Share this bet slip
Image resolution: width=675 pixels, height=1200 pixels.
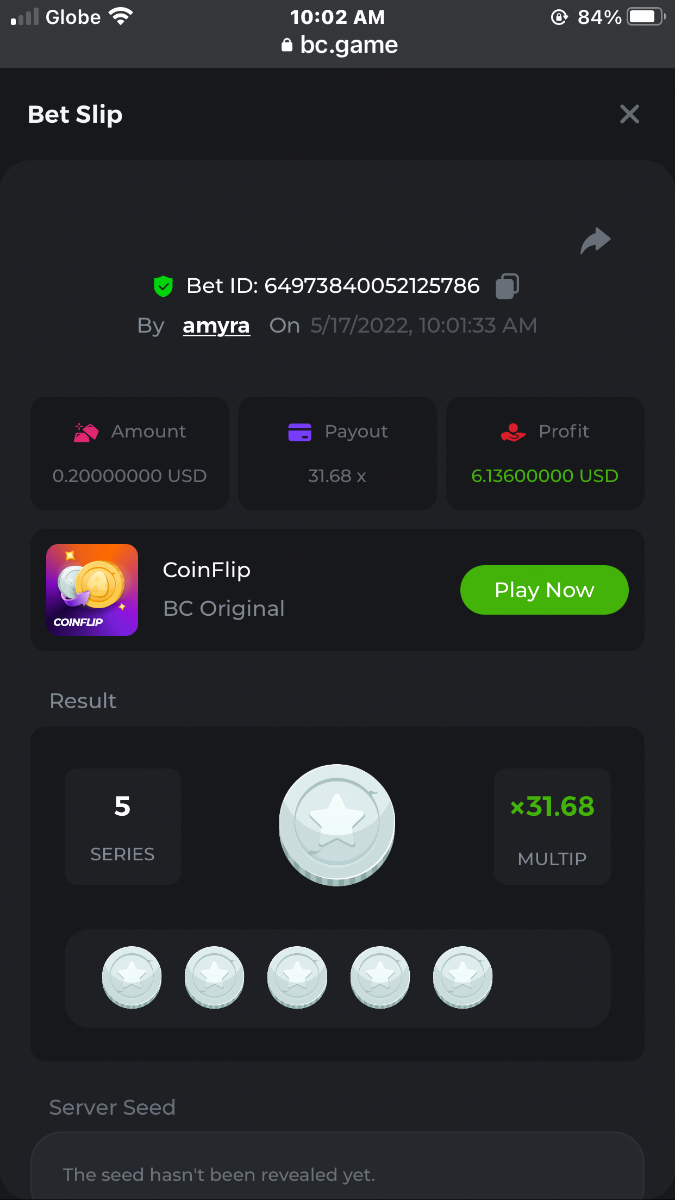pyautogui.click(x=596, y=241)
